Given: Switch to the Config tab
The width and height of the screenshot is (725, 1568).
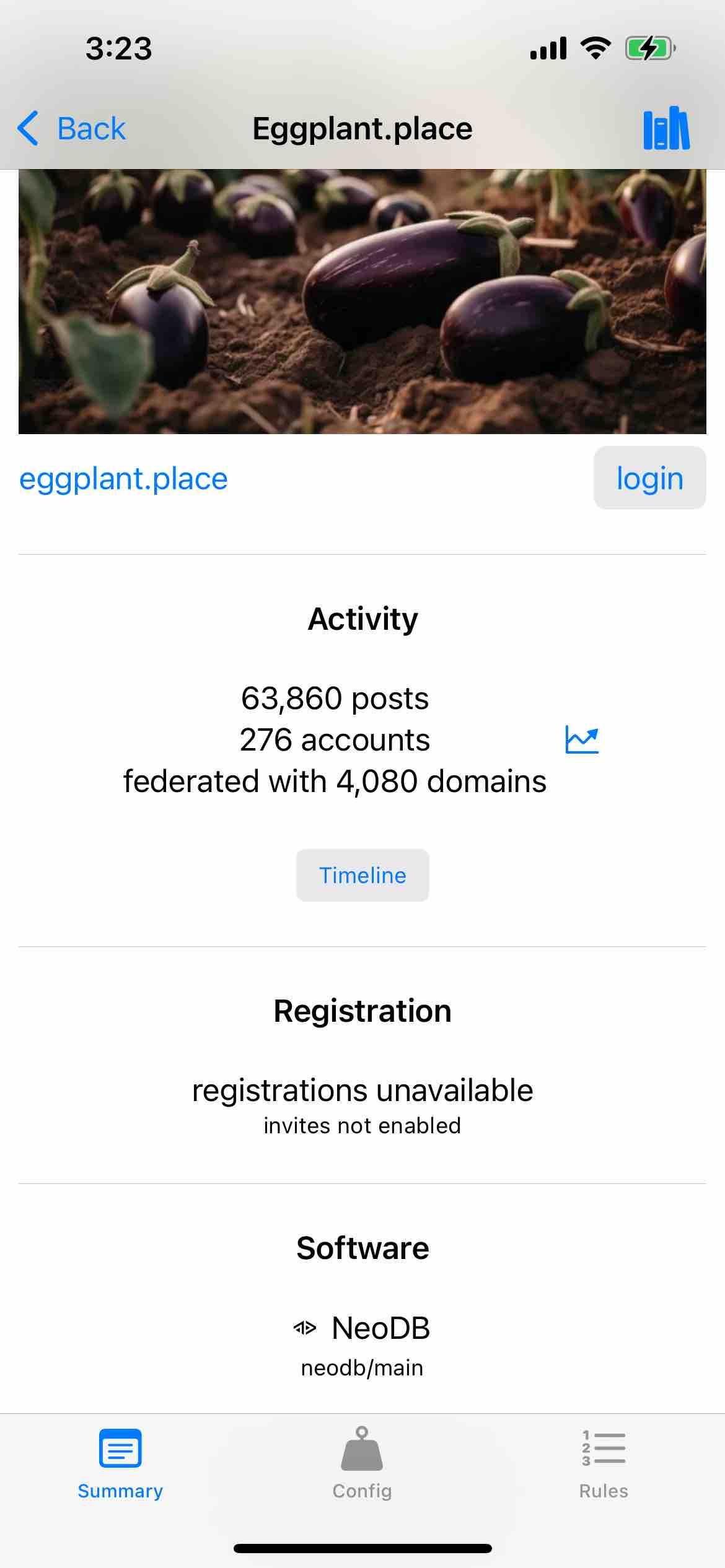Looking at the screenshot, I should [x=362, y=1463].
